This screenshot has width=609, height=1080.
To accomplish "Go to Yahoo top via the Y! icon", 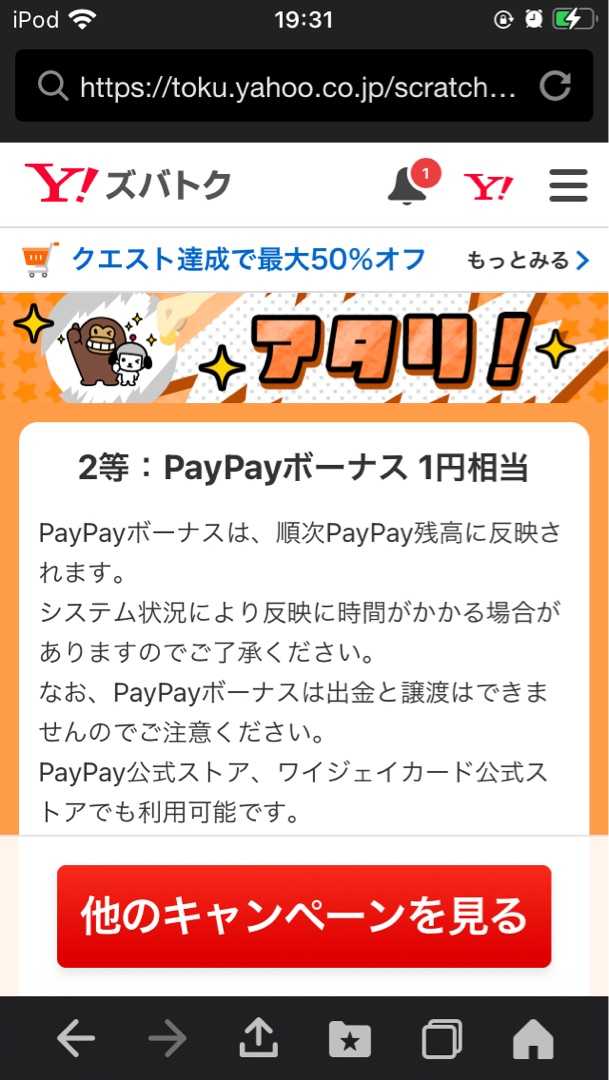I will tap(488, 187).
